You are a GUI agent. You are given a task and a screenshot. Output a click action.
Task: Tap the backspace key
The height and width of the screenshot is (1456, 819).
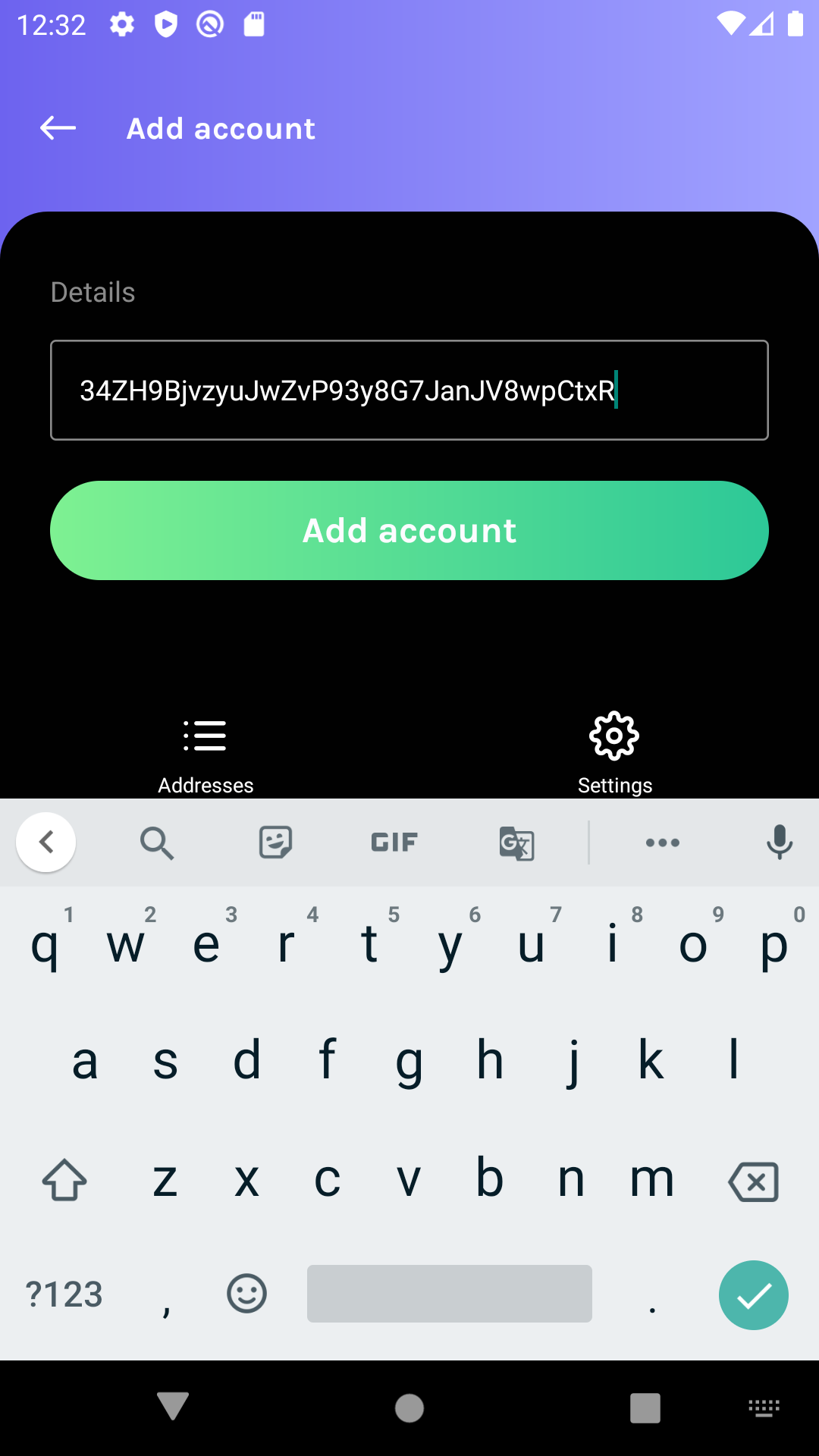(x=753, y=1181)
